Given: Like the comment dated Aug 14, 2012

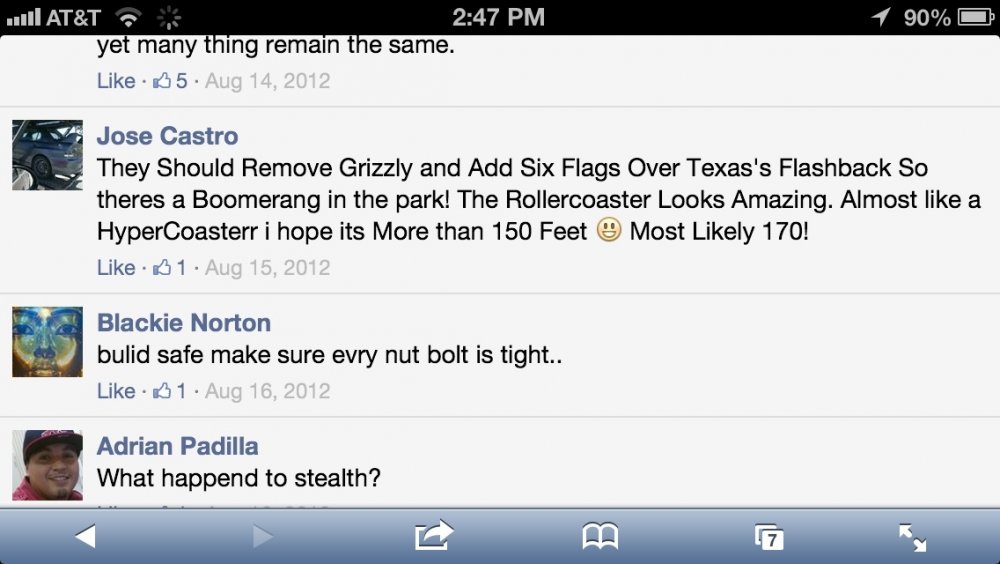Looking at the screenshot, I should [x=116, y=81].
